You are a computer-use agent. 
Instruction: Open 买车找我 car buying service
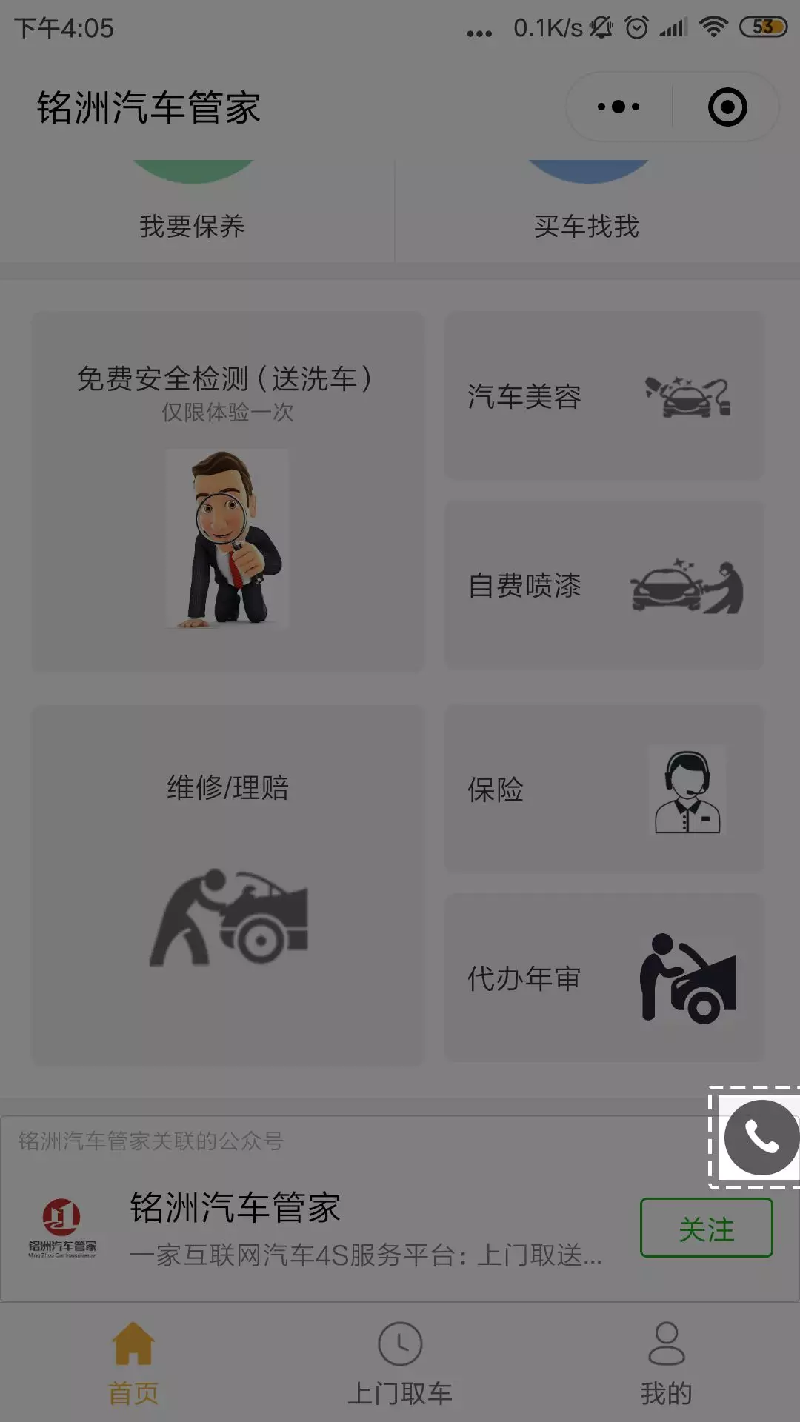(586, 210)
